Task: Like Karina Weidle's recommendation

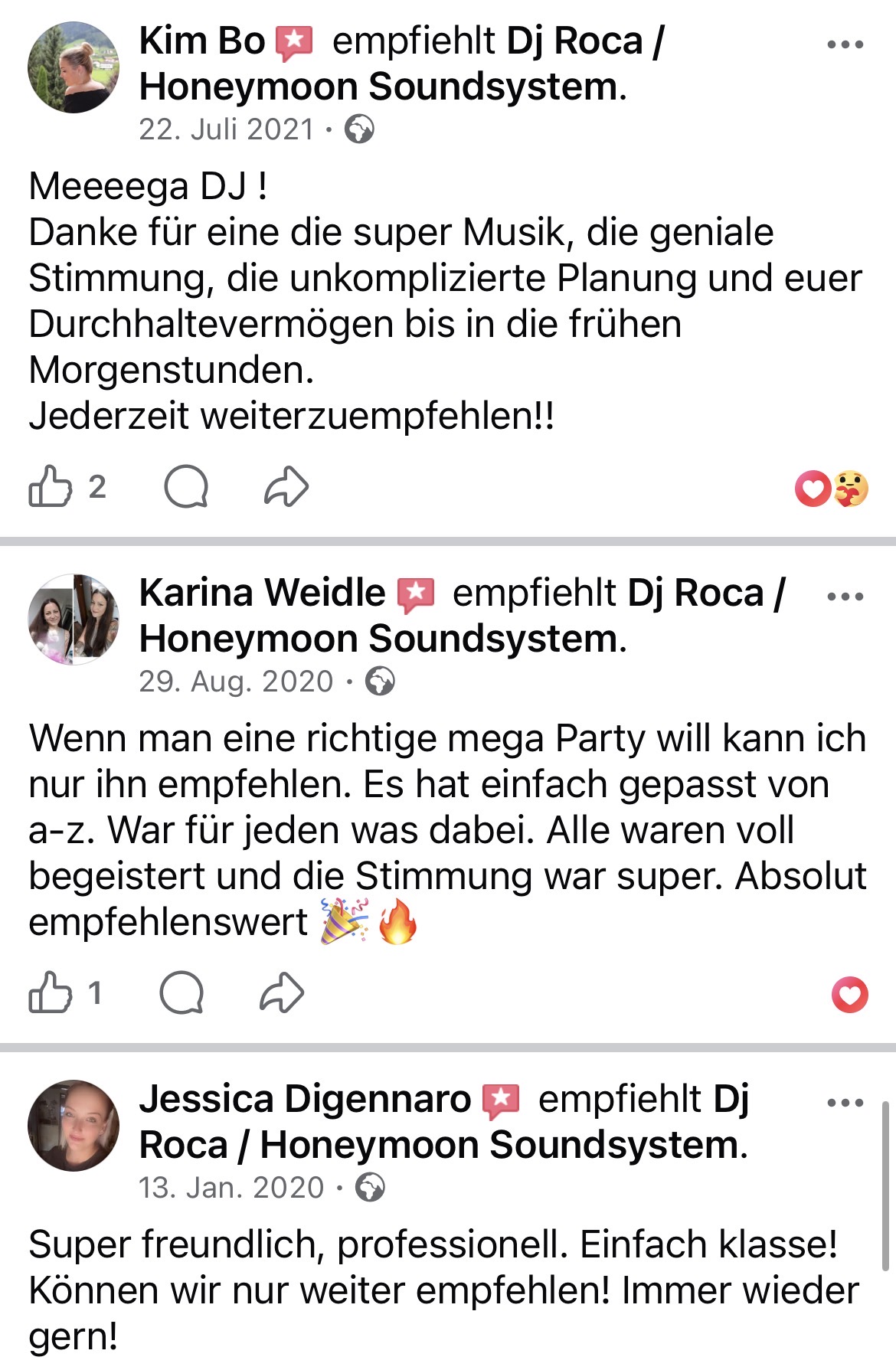Action: [51, 993]
